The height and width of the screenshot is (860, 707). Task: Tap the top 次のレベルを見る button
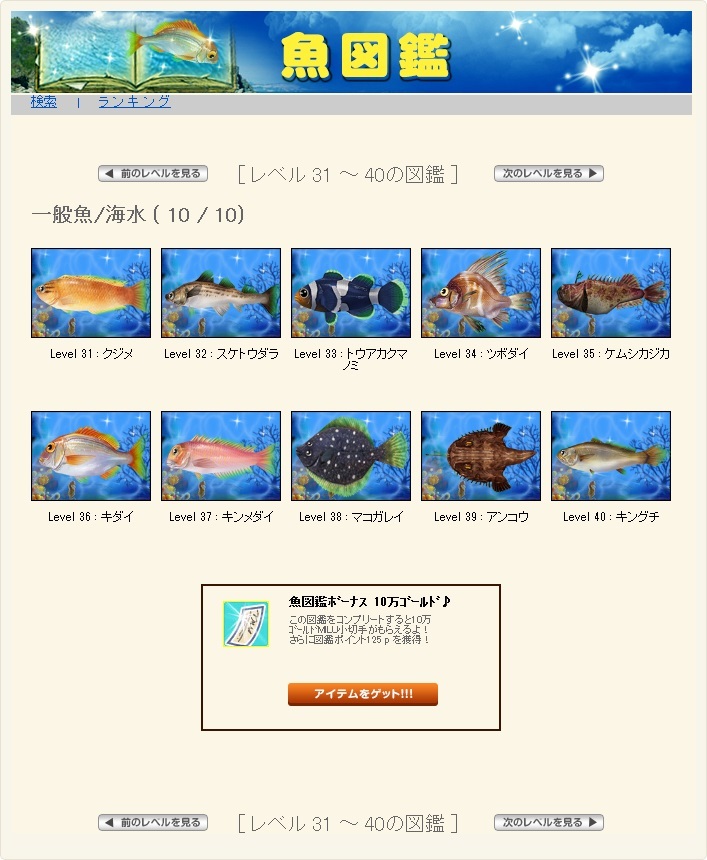tap(549, 174)
